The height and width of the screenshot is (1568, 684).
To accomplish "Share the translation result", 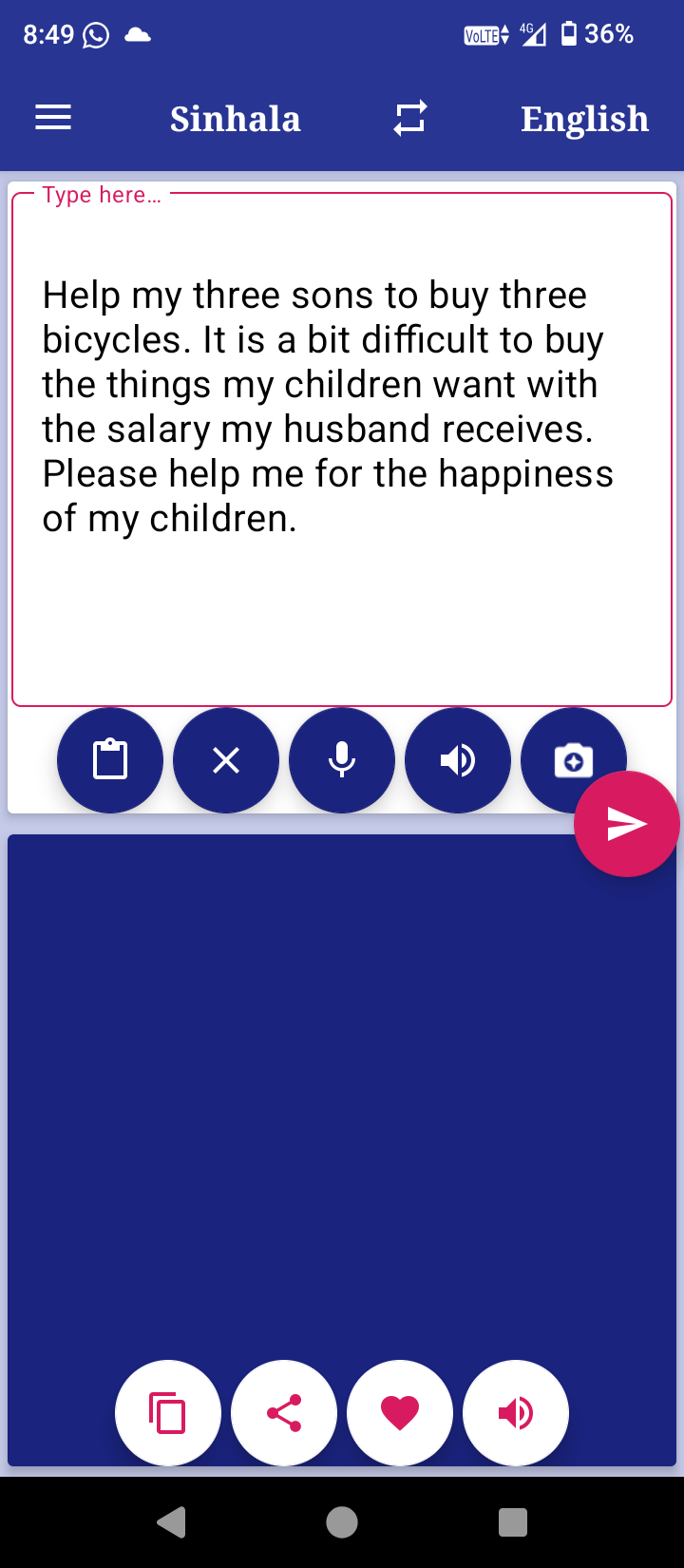I will (284, 1413).
